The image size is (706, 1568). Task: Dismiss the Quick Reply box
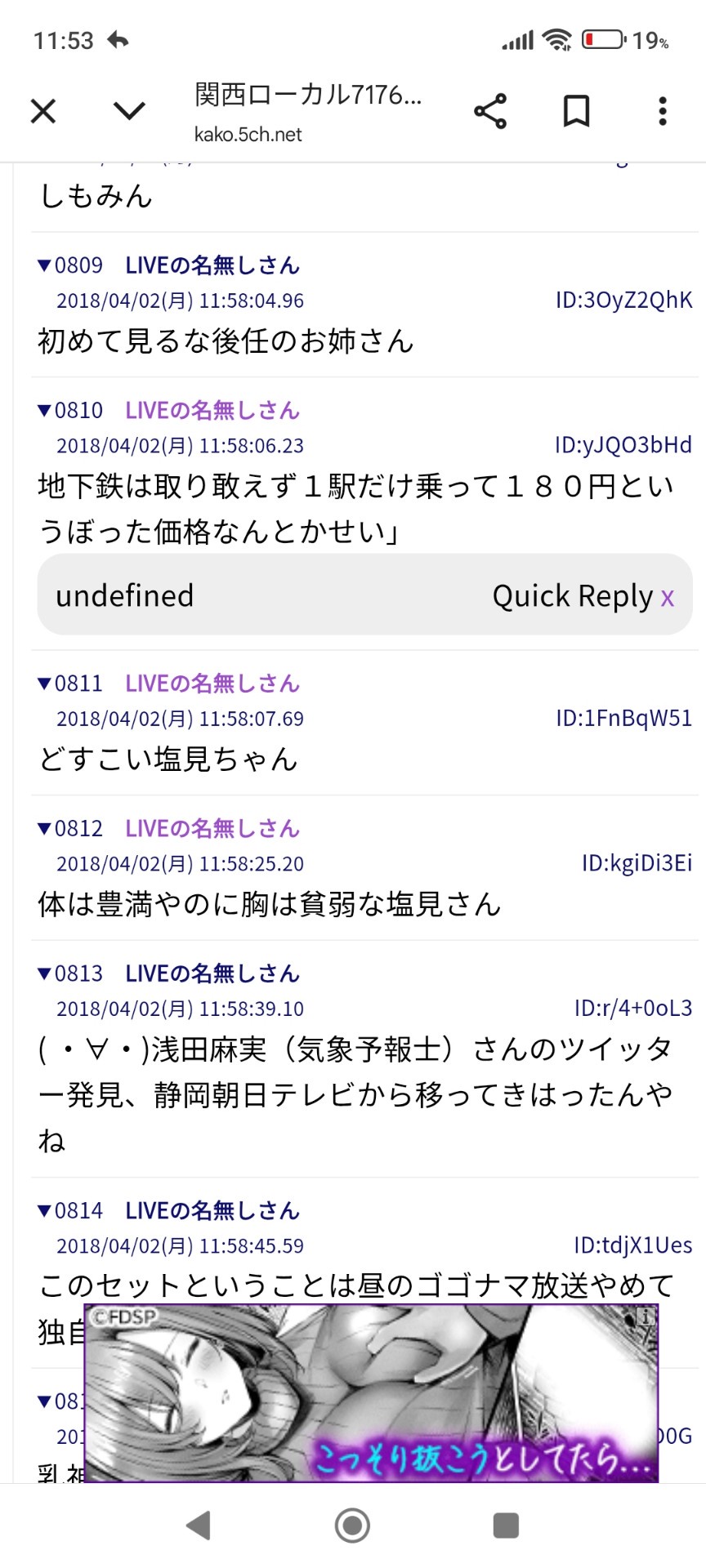click(668, 598)
